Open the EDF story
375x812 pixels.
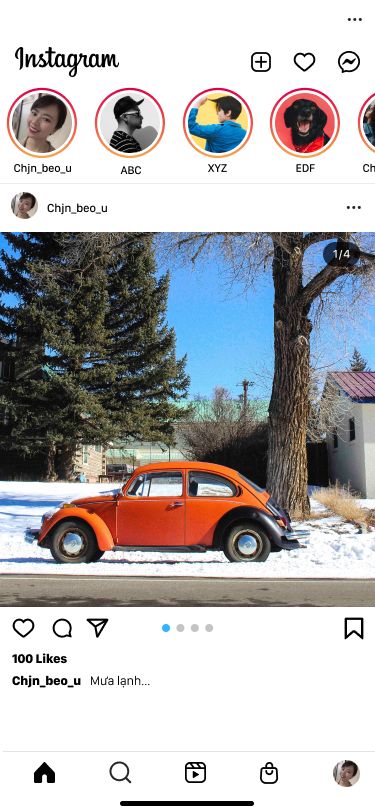click(x=305, y=123)
